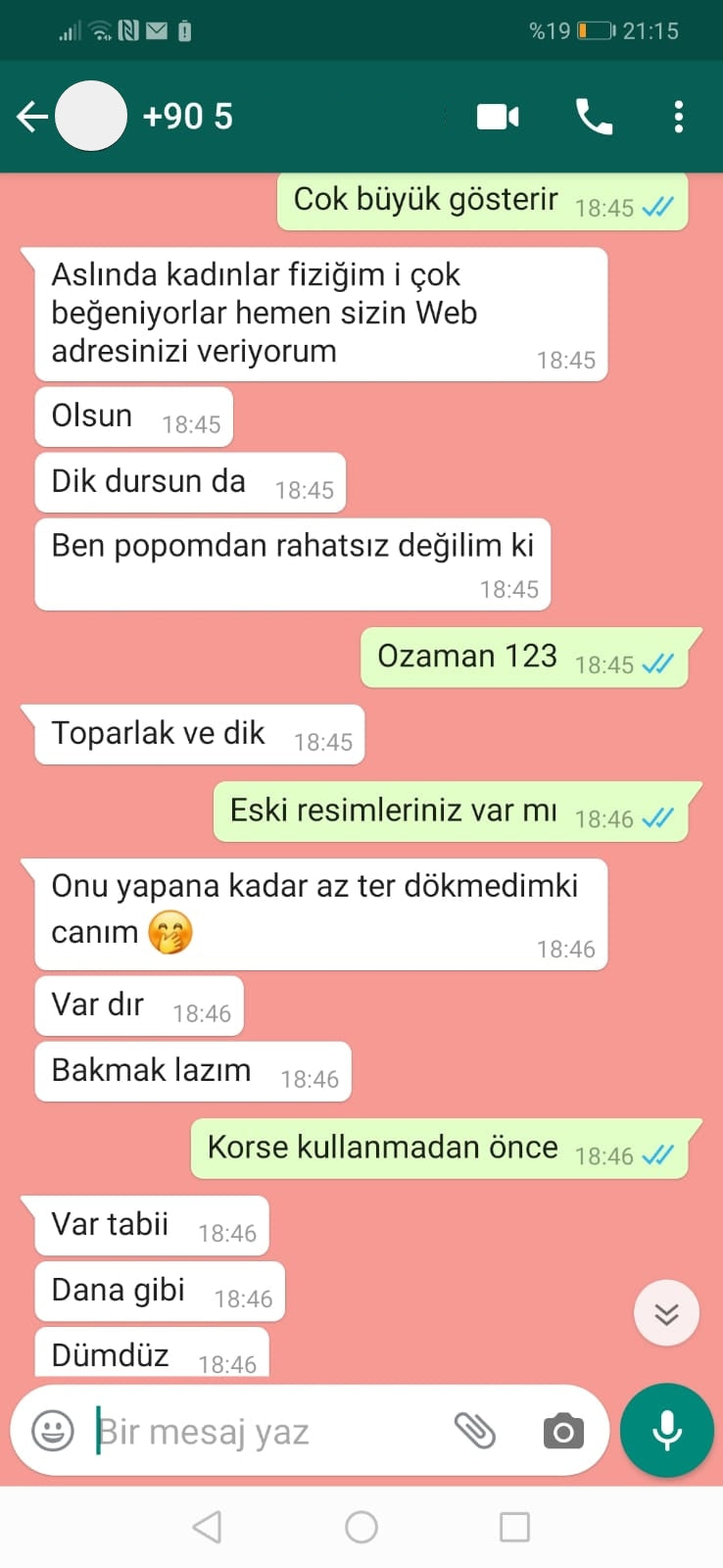Open contact info for +90 5

click(188, 117)
